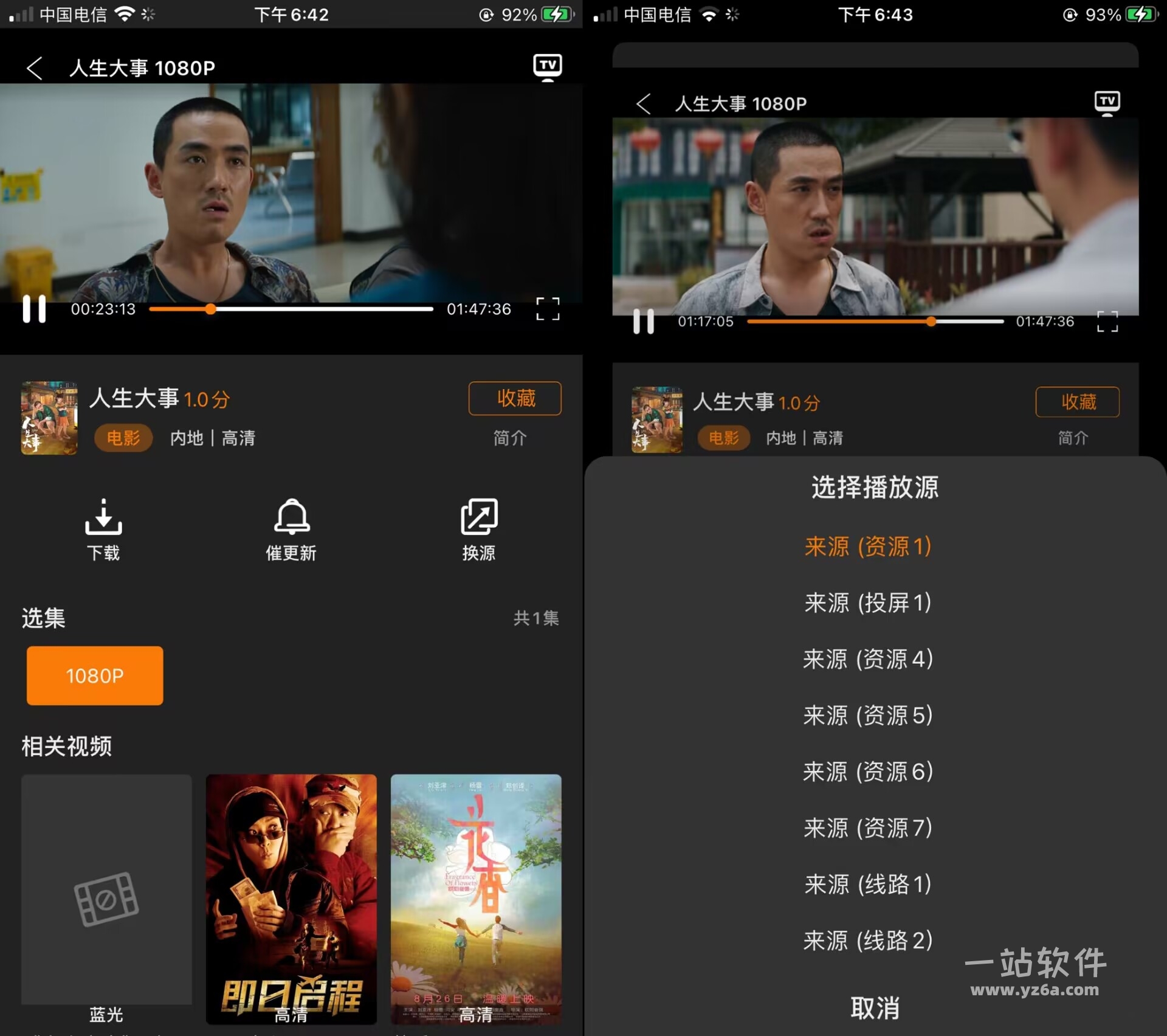
Task: Tap the 下载 download button
Action: tap(103, 530)
